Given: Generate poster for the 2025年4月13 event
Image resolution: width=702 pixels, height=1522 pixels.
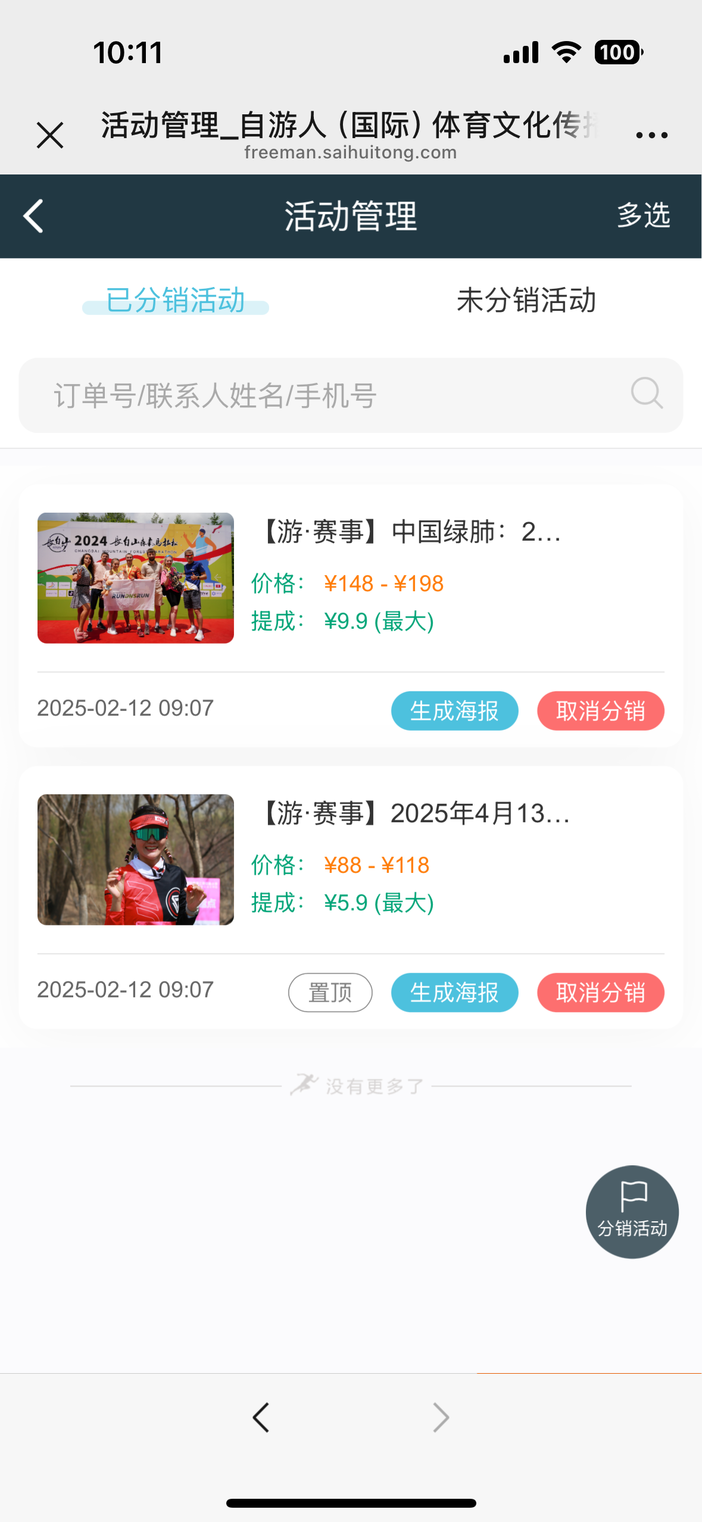Looking at the screenshot, I should [x=454, y=993].
